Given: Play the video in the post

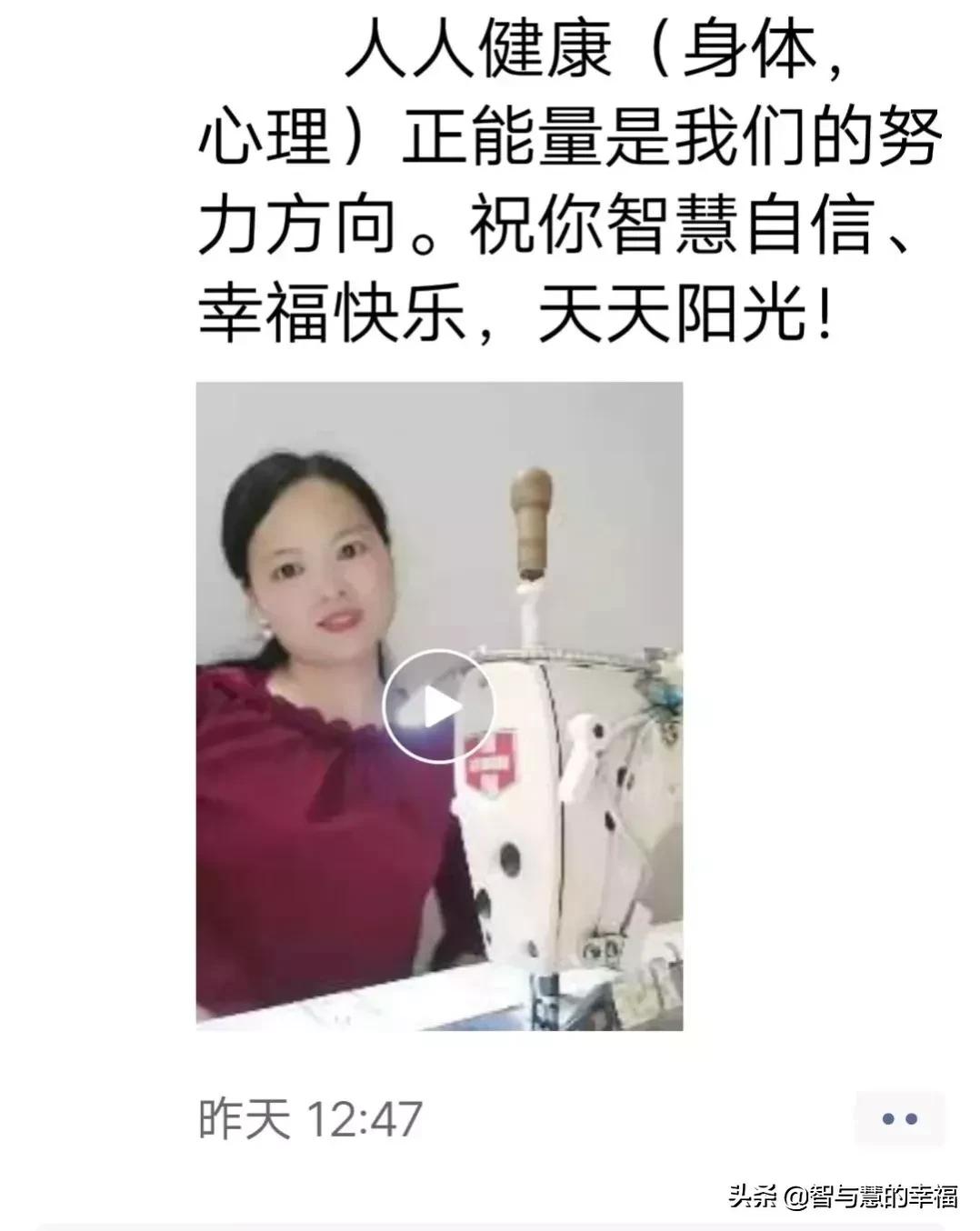Looking at the screenshot, I should 438,706.
